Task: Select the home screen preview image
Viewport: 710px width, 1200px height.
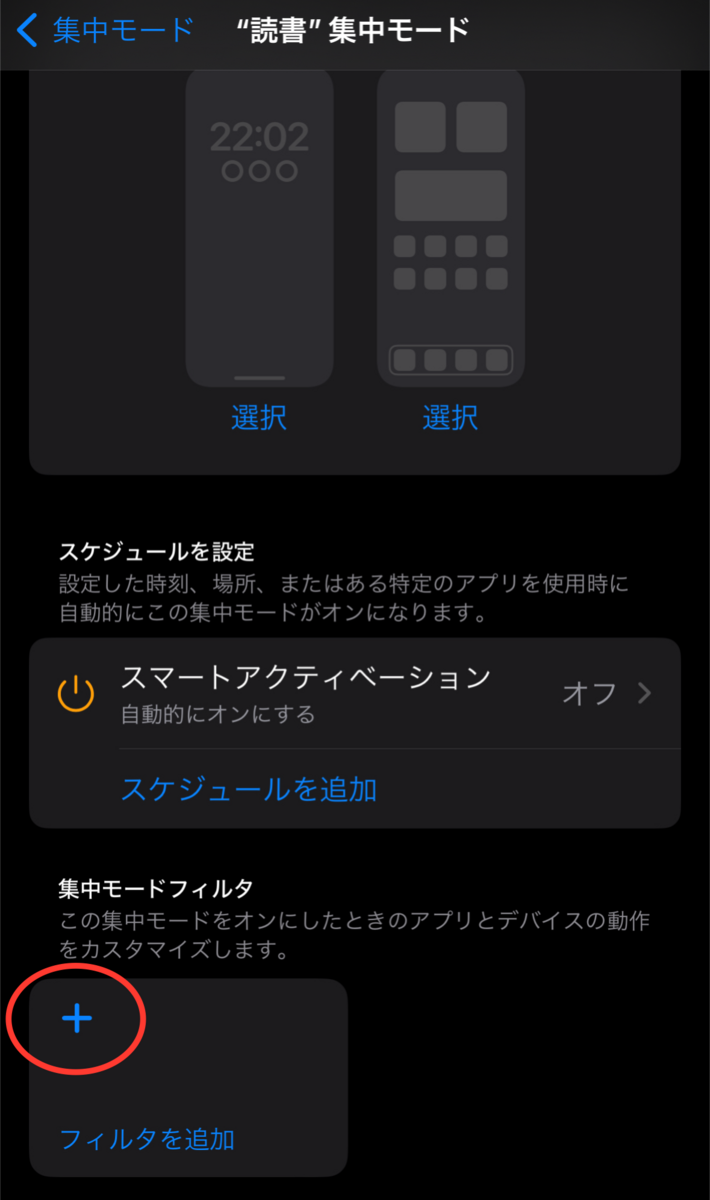Action: coord(451,227)
